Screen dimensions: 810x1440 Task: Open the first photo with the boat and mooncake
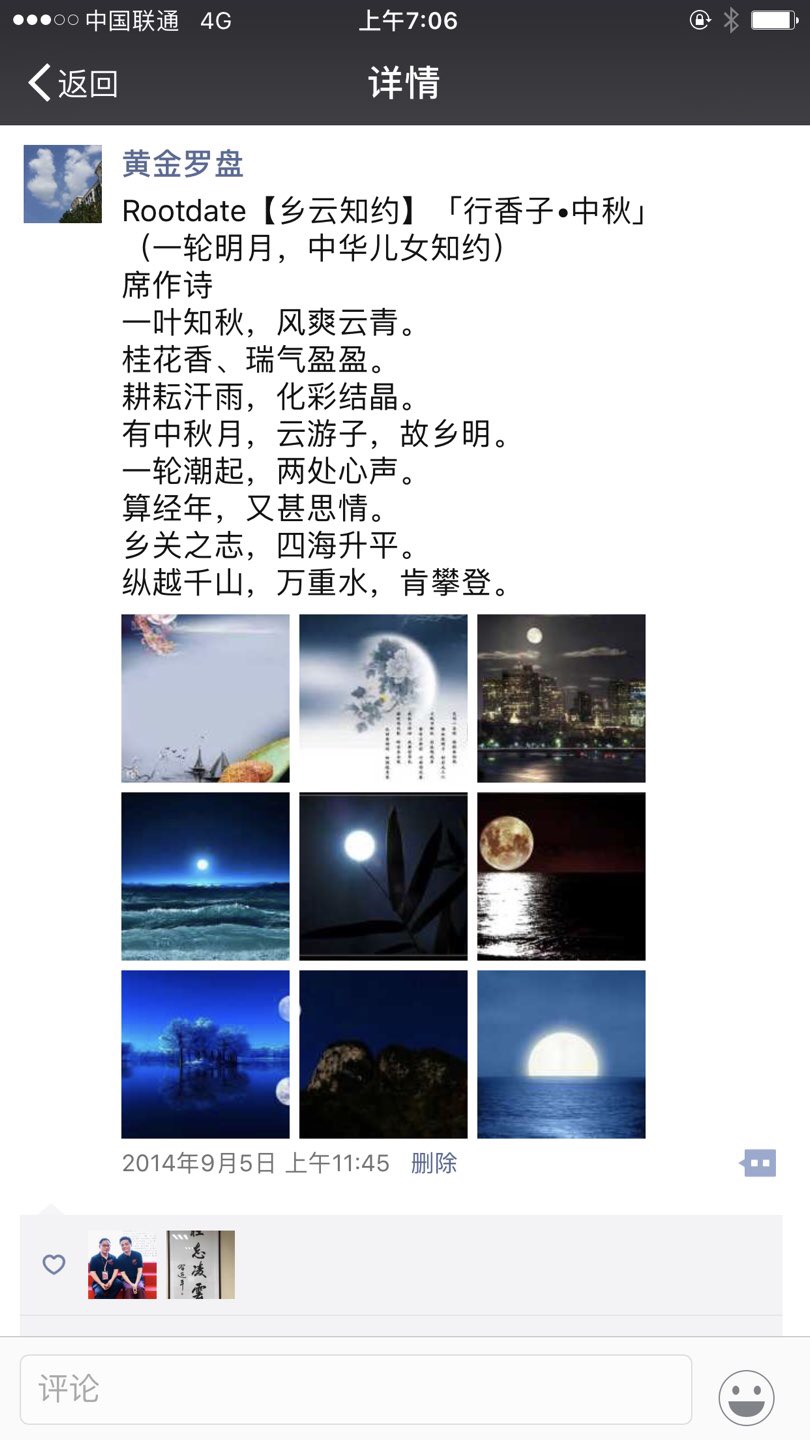click(205, 698)
